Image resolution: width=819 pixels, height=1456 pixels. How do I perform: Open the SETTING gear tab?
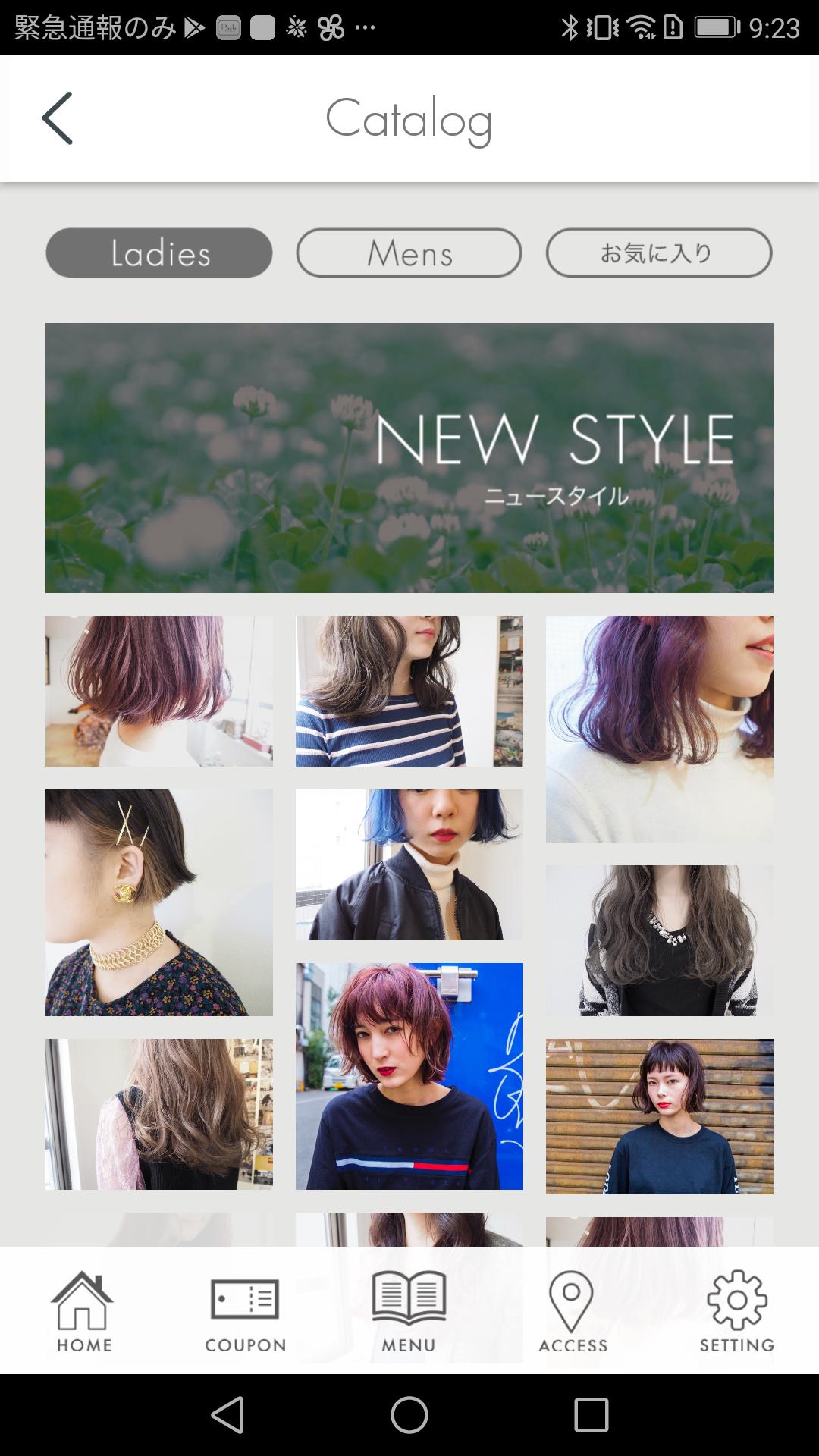[736, 1312]
